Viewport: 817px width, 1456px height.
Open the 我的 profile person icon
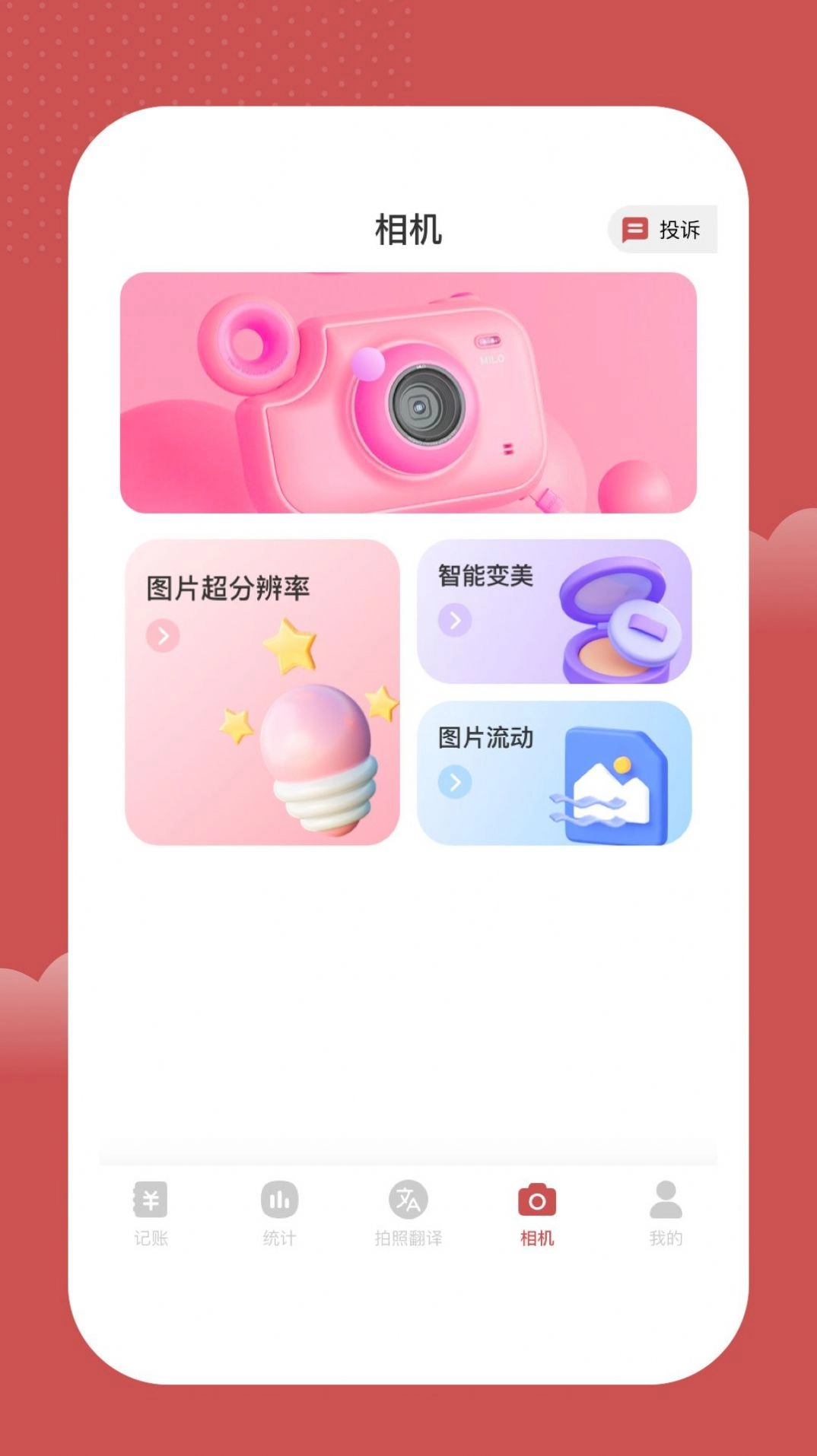tap(666, 1197)
